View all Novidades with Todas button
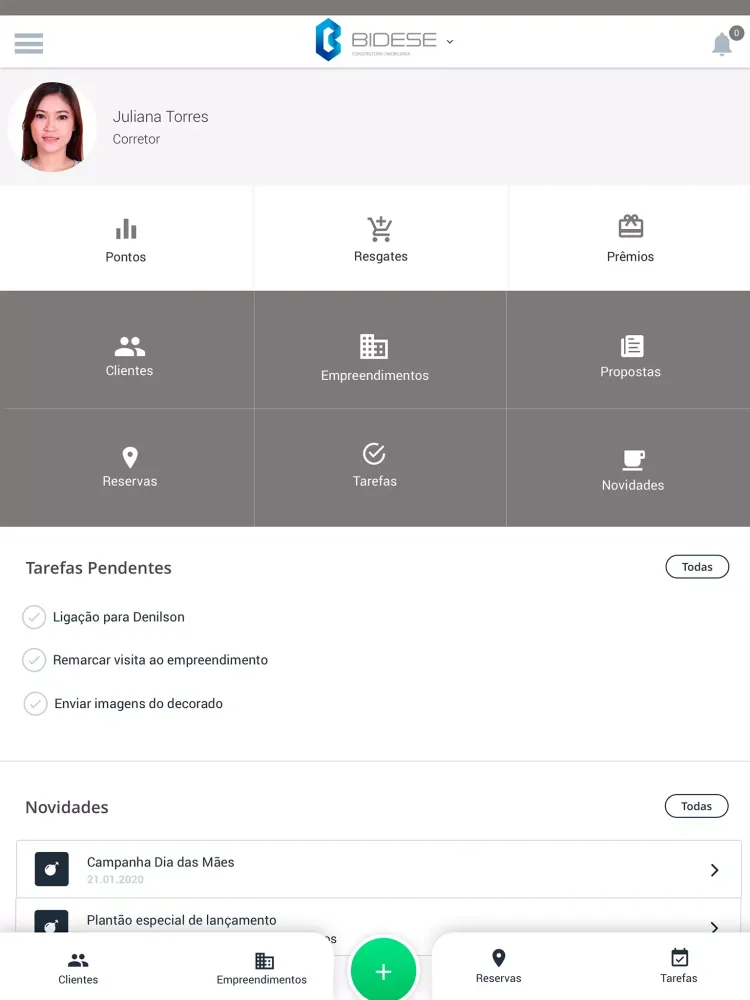The width and height of the screenshot is (750, 1000). pyautogui.click(x=696, y=806)
